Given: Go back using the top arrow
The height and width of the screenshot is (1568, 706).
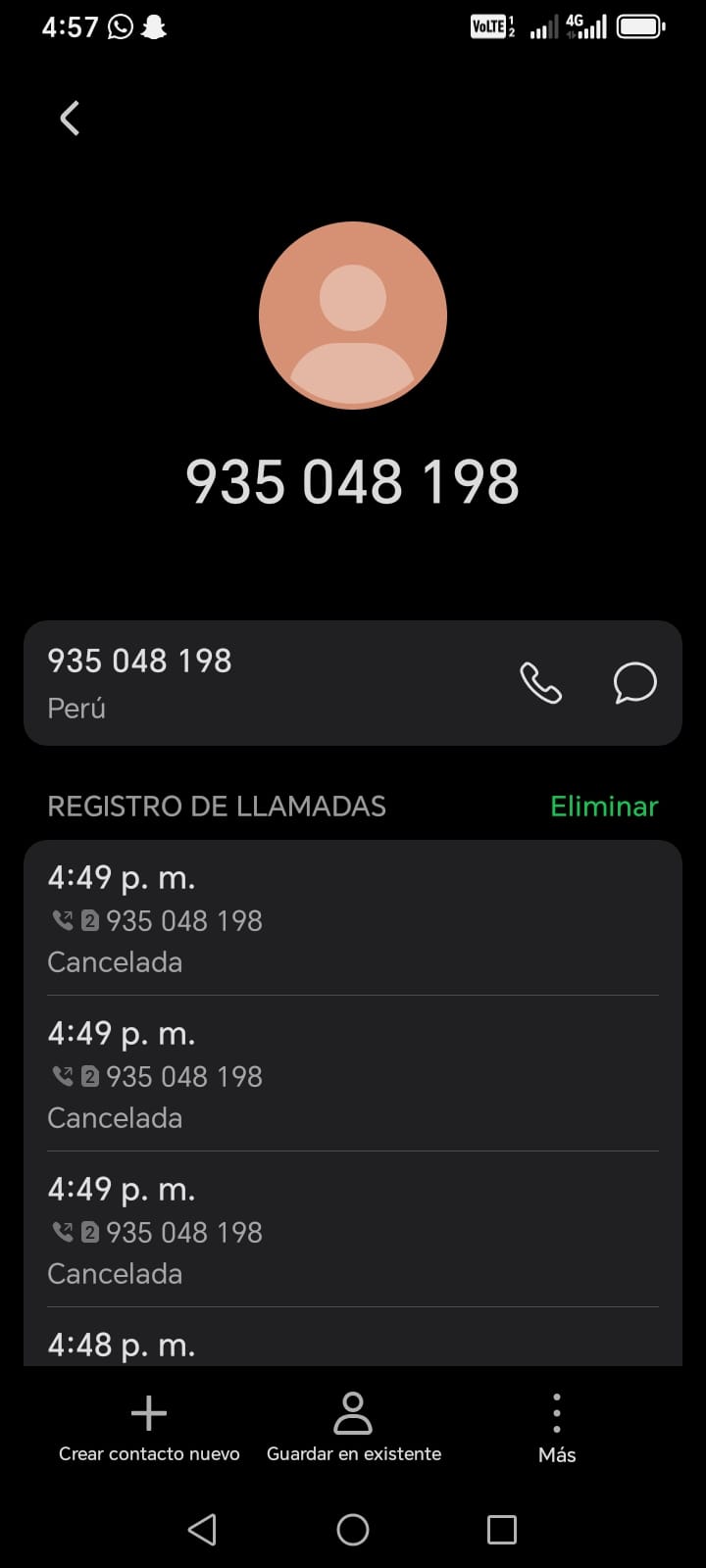Looking at the screenshot, I should coord(70,119).
